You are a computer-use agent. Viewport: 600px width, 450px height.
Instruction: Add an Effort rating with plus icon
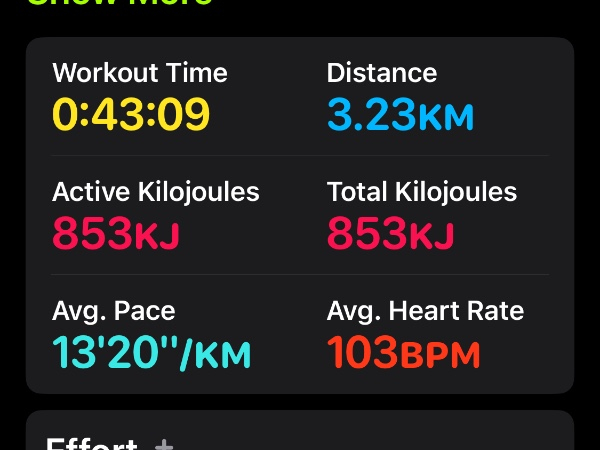coord(164,444)
